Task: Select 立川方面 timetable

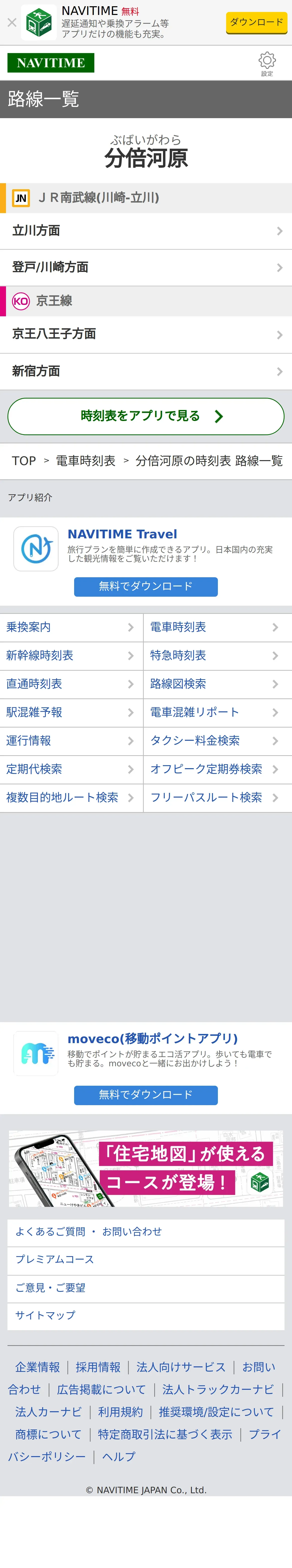Action: [x=146, y=231]
